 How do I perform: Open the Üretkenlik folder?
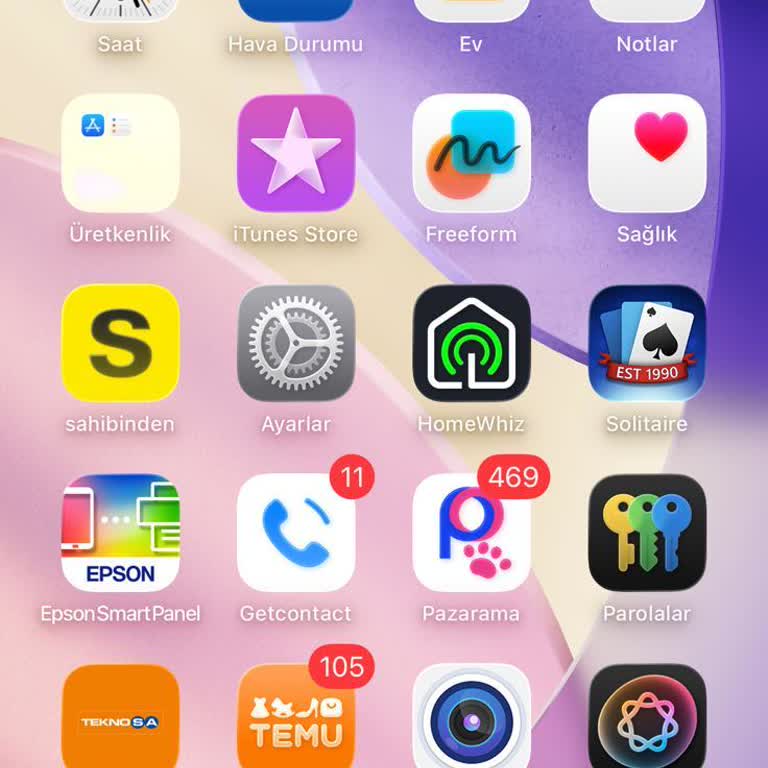(x=120, y=153)
